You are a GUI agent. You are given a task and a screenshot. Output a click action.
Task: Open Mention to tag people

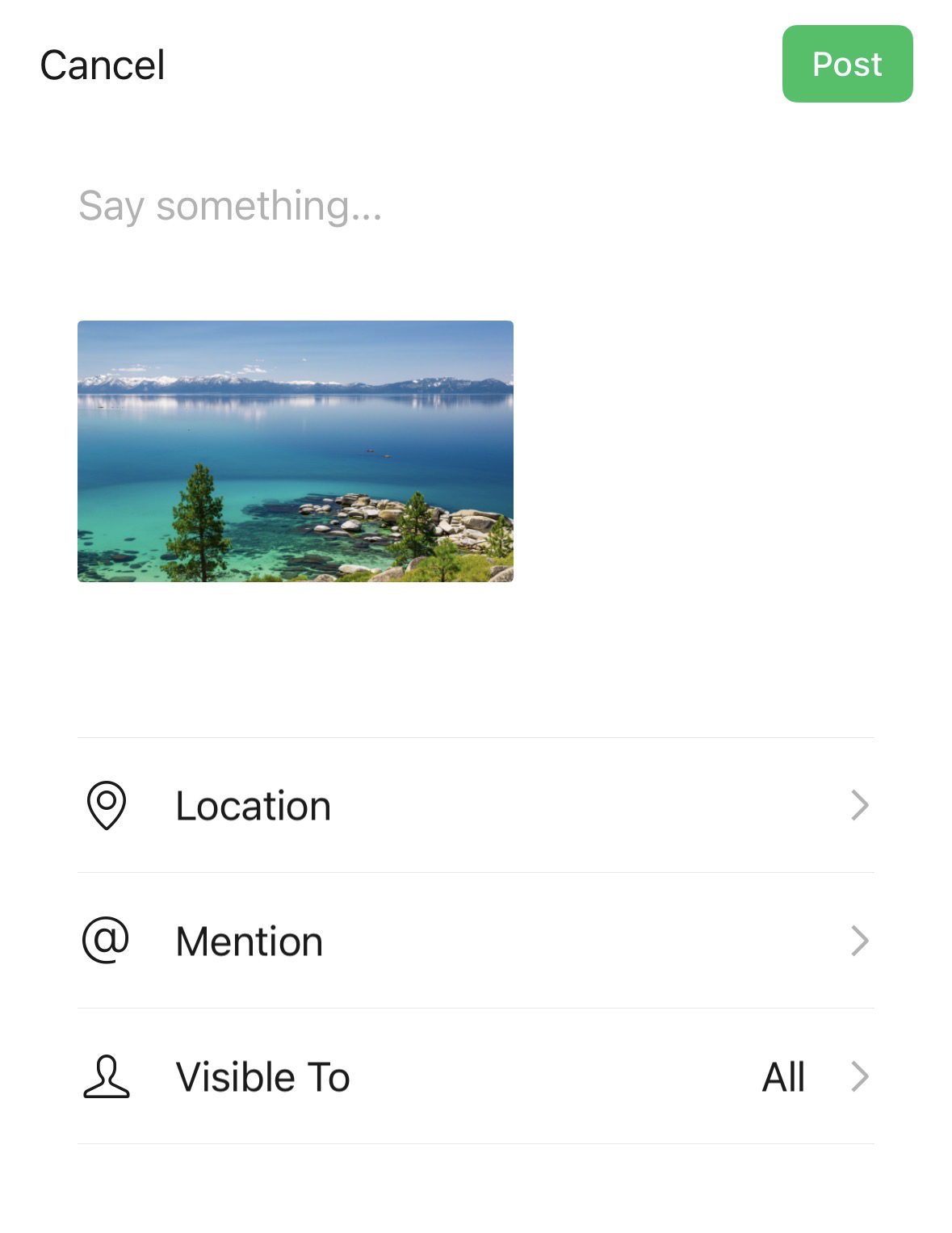pyautogui.click(x=476, y=941)
